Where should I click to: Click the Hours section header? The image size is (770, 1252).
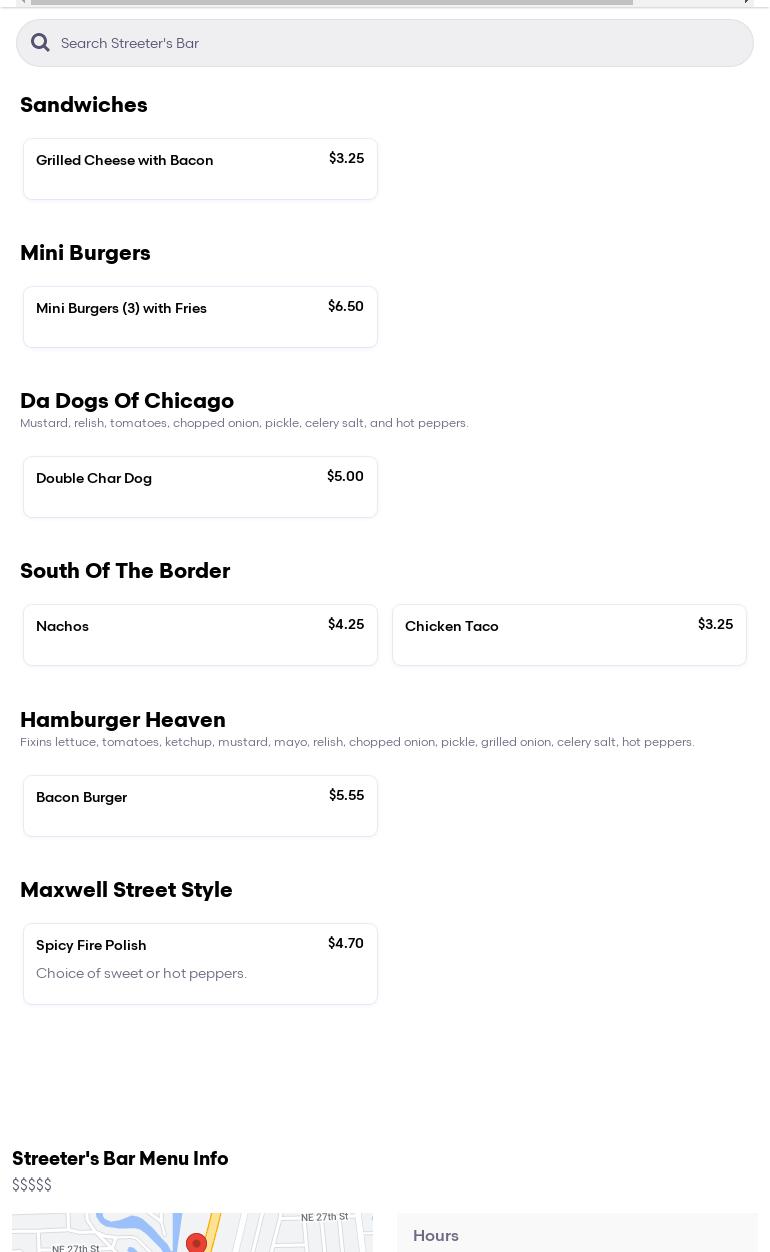[436, 1235]
